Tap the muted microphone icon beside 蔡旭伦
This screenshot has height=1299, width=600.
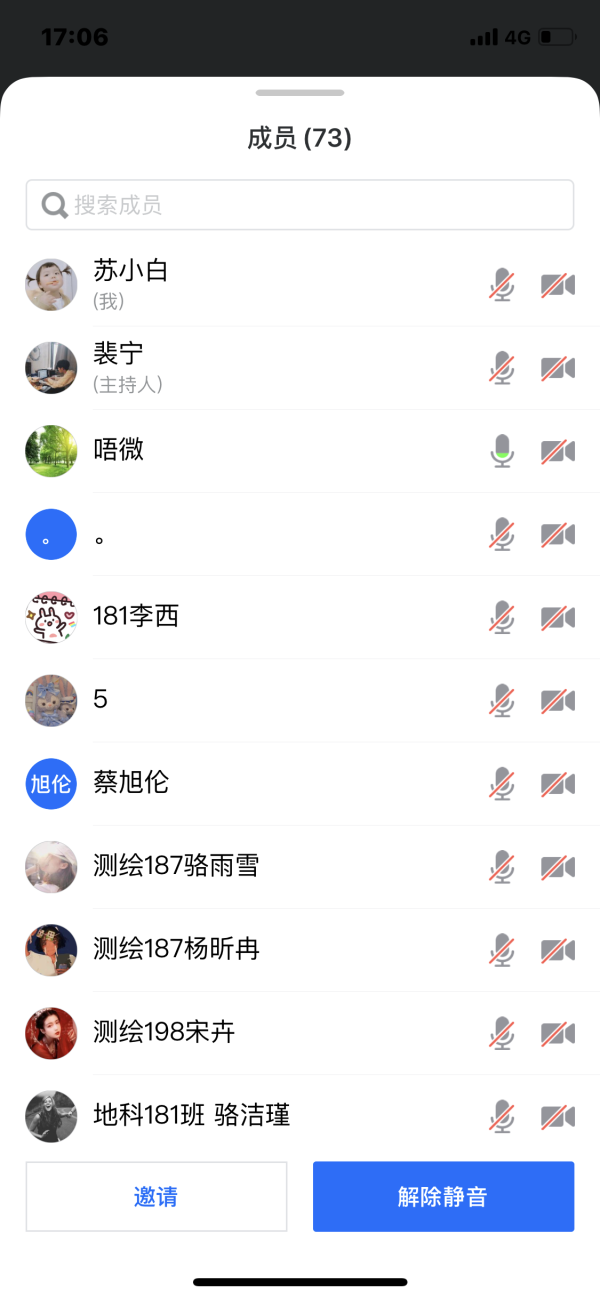(502, 783)
